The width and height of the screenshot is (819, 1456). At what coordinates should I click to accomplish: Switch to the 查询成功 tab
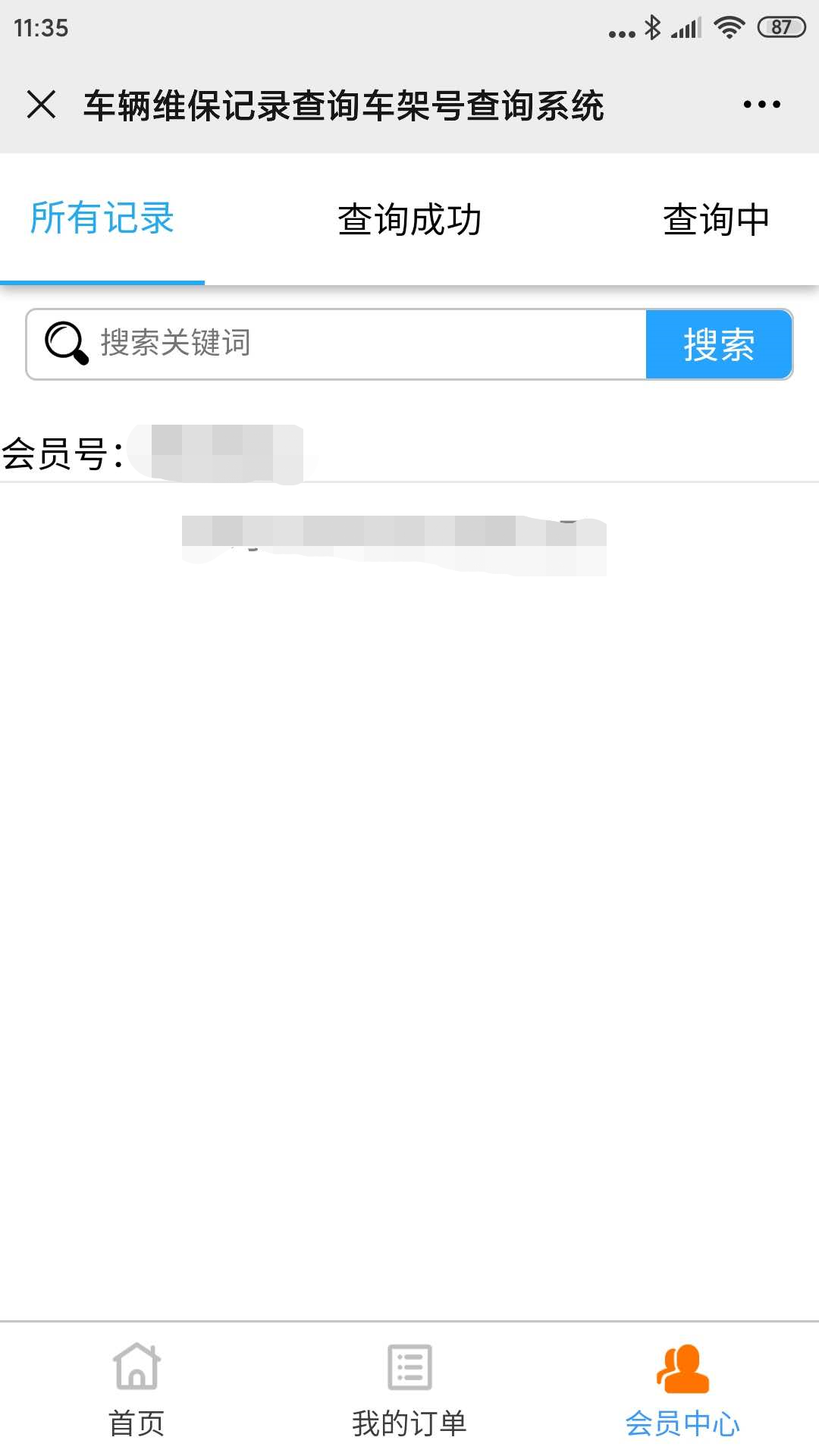point(409,219)
